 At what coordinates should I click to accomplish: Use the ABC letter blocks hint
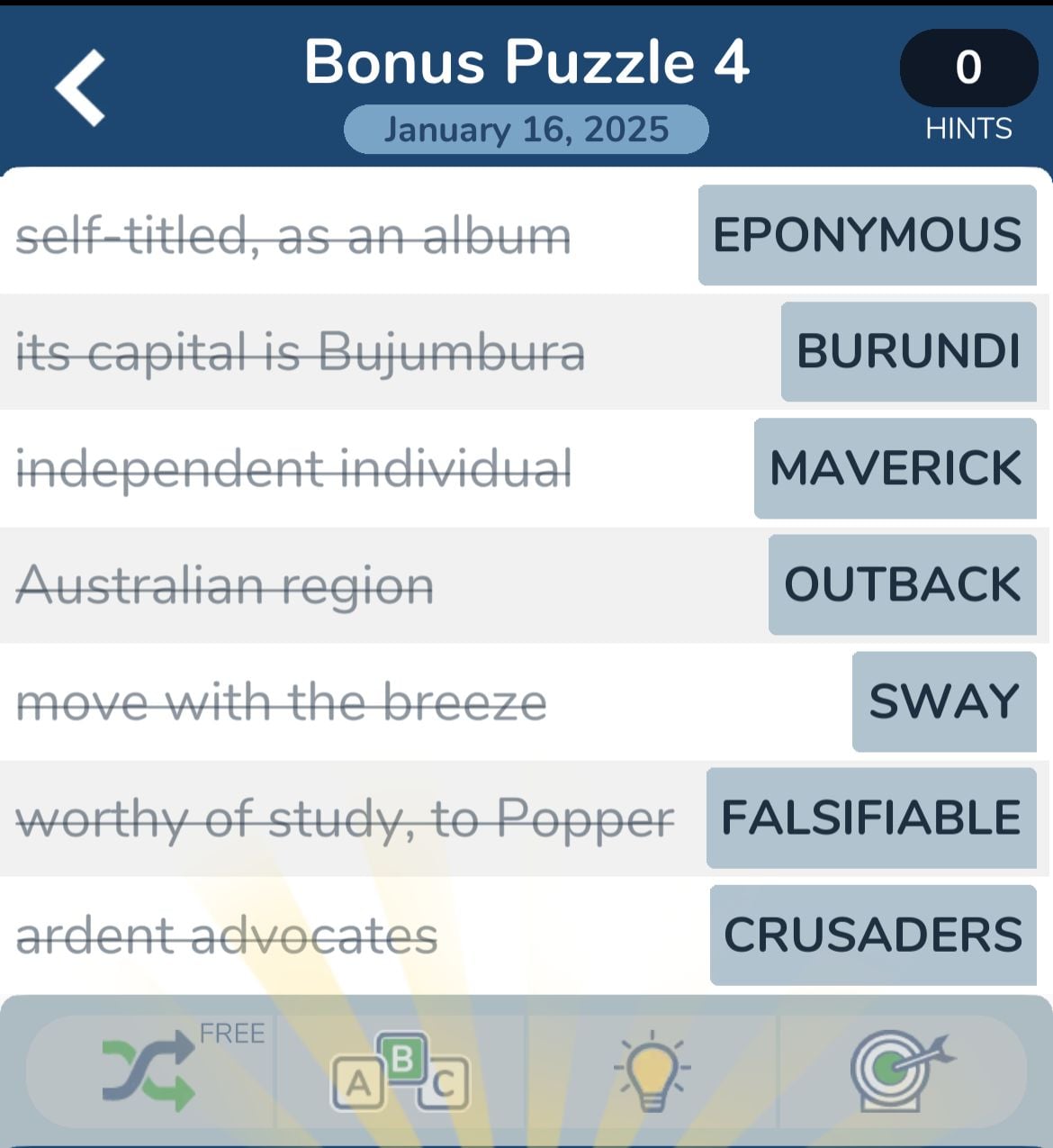coord(400,1071)
